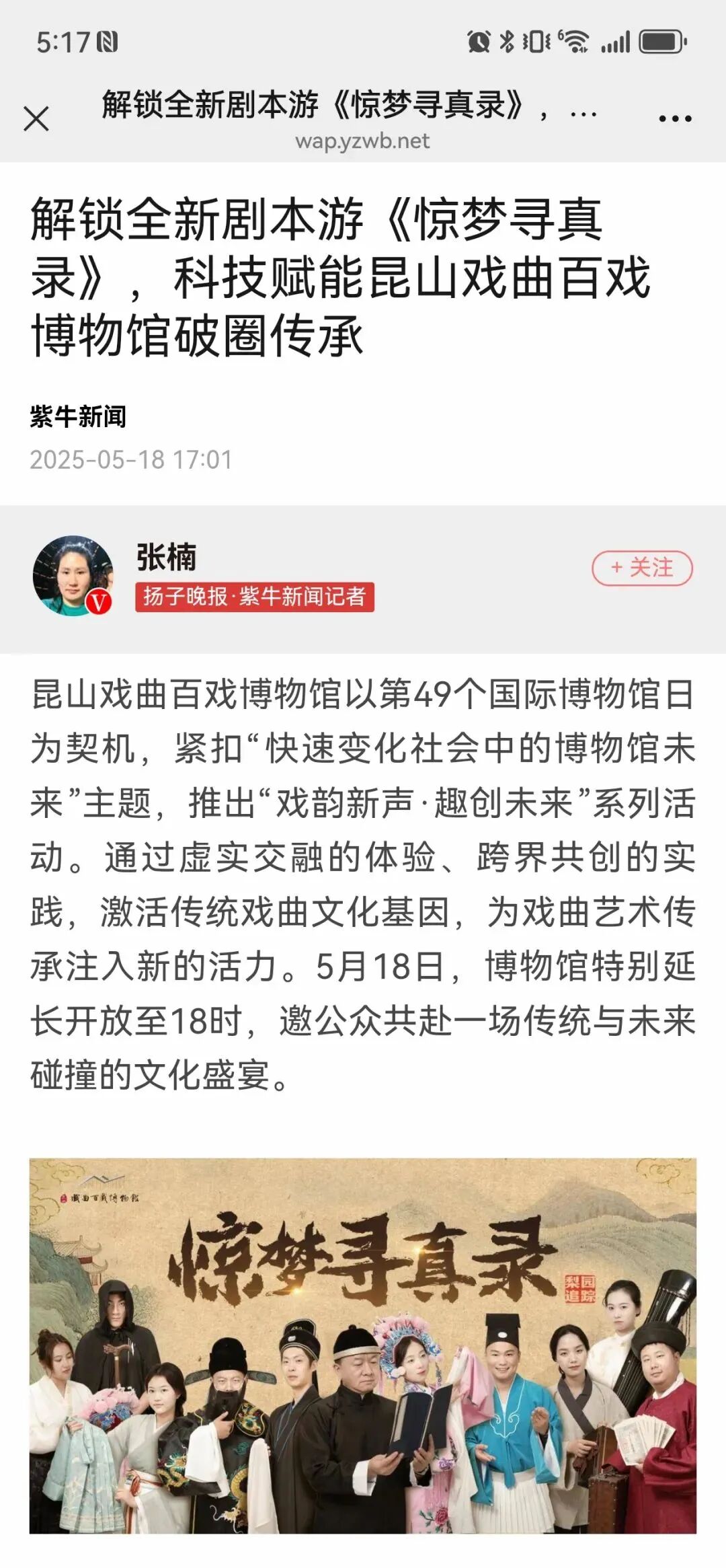View the 惊梦寻真录 poster image
726x1568 pixels.
pos(363,1345)
